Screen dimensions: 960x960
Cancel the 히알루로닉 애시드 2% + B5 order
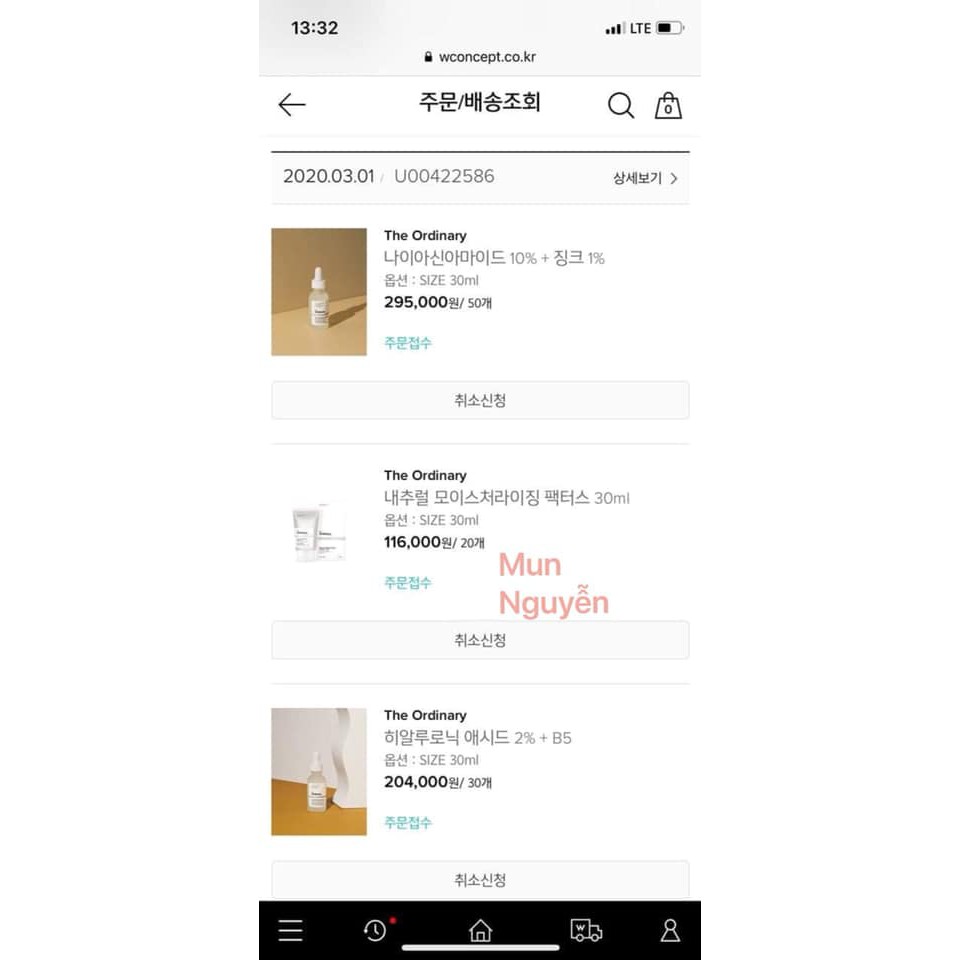[x=480, y=880]
